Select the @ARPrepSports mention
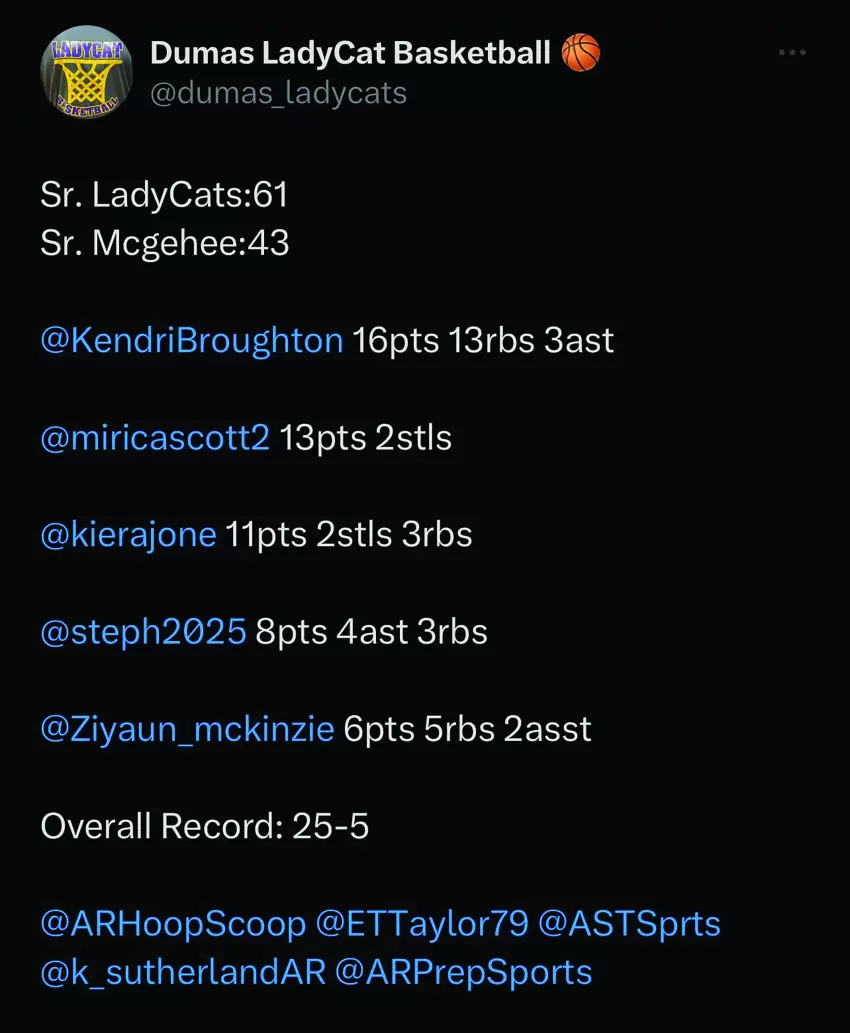Image resolution: width=850 pixels, height=1033 pixels. (x=464, y=972)
